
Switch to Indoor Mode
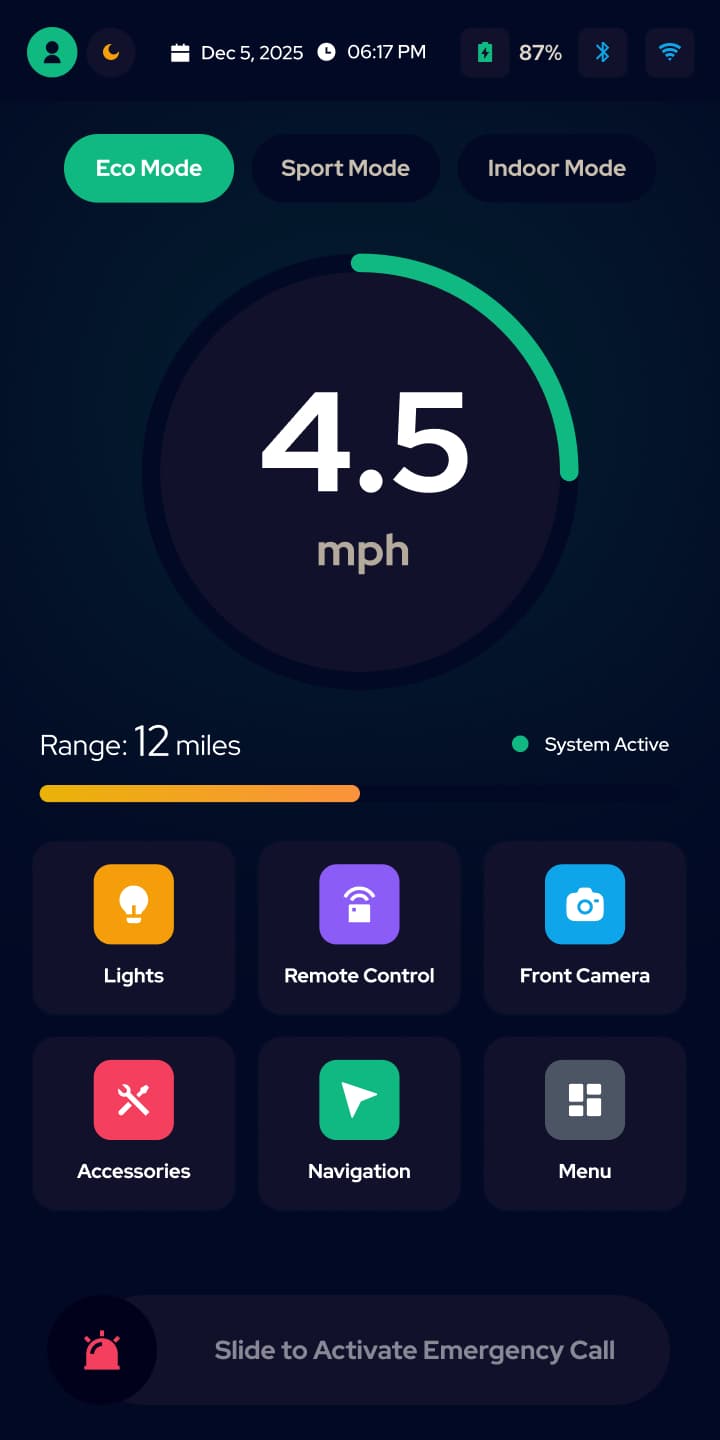click(x=556, y=168)
